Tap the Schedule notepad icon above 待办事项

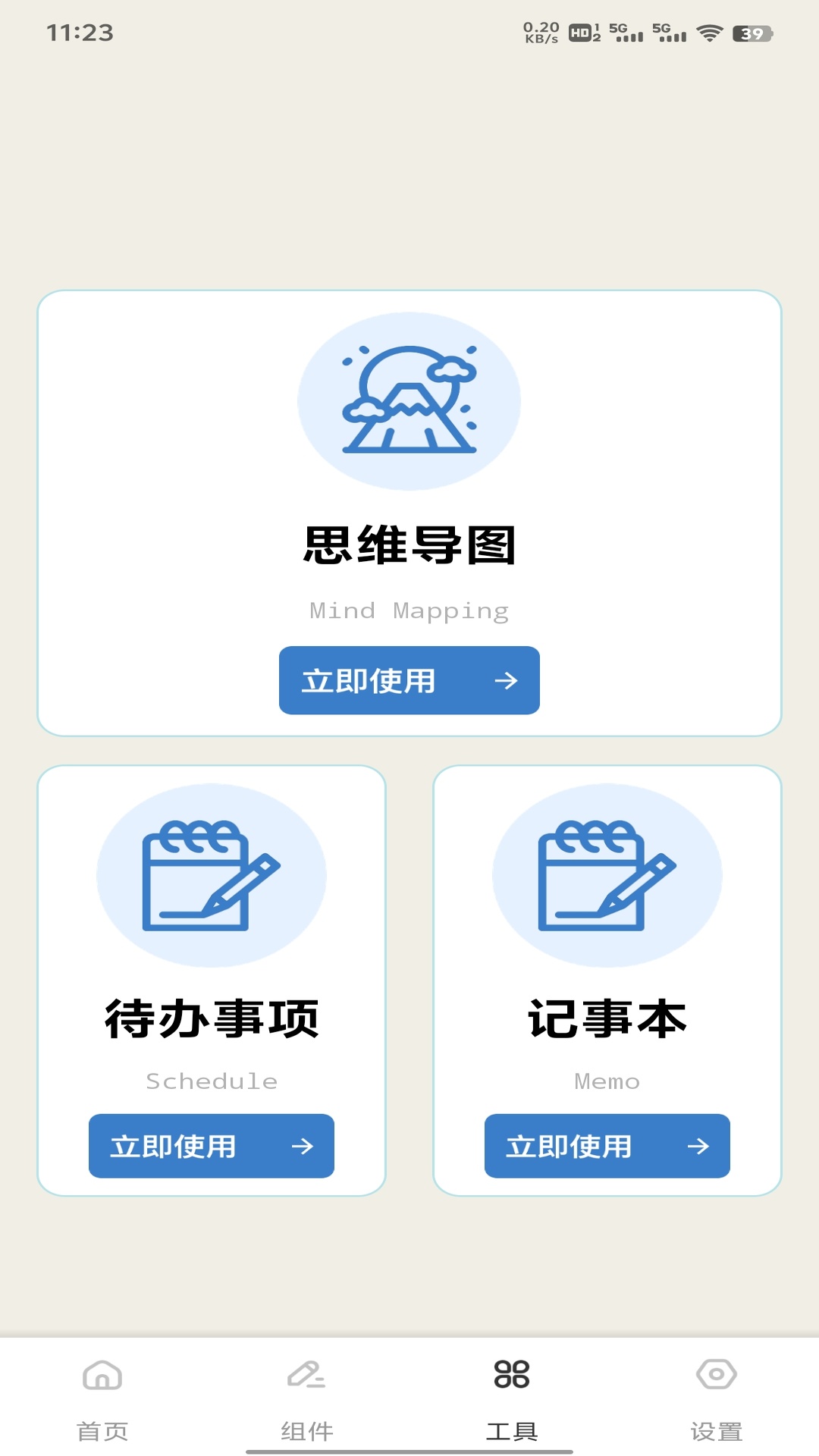211,876
